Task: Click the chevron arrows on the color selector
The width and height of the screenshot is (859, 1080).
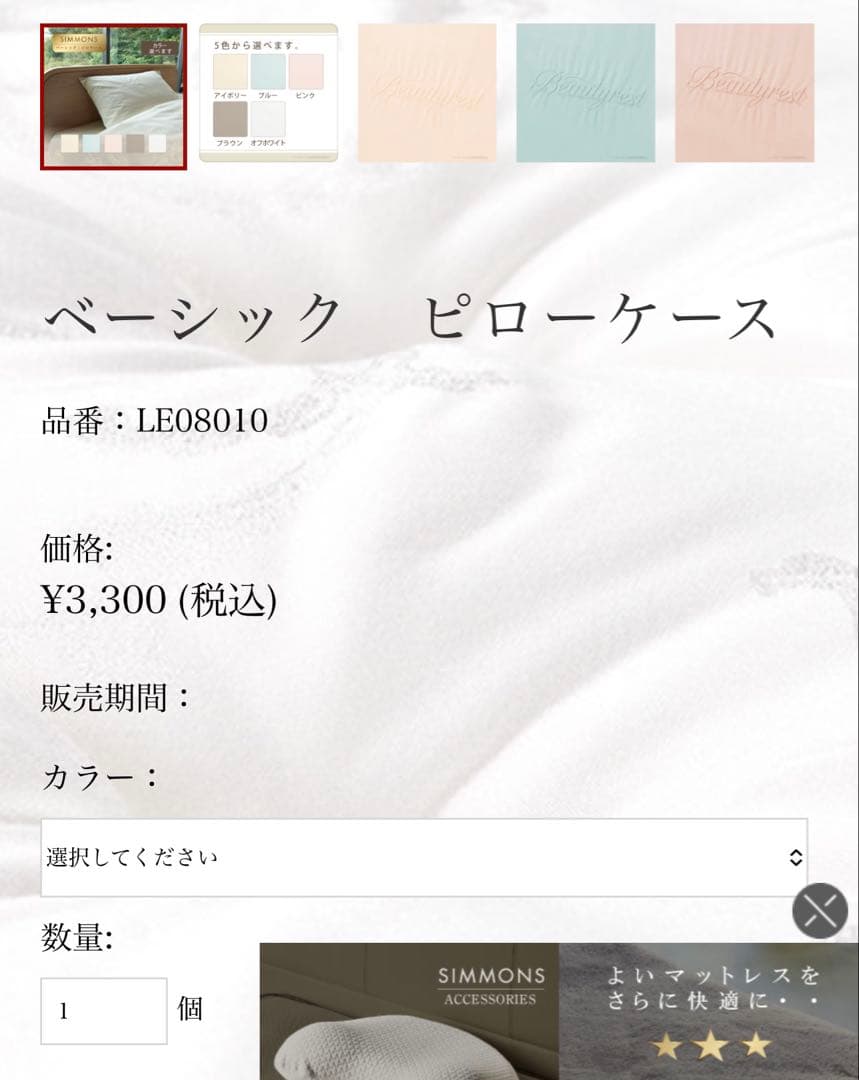Action: click(797, 856)
